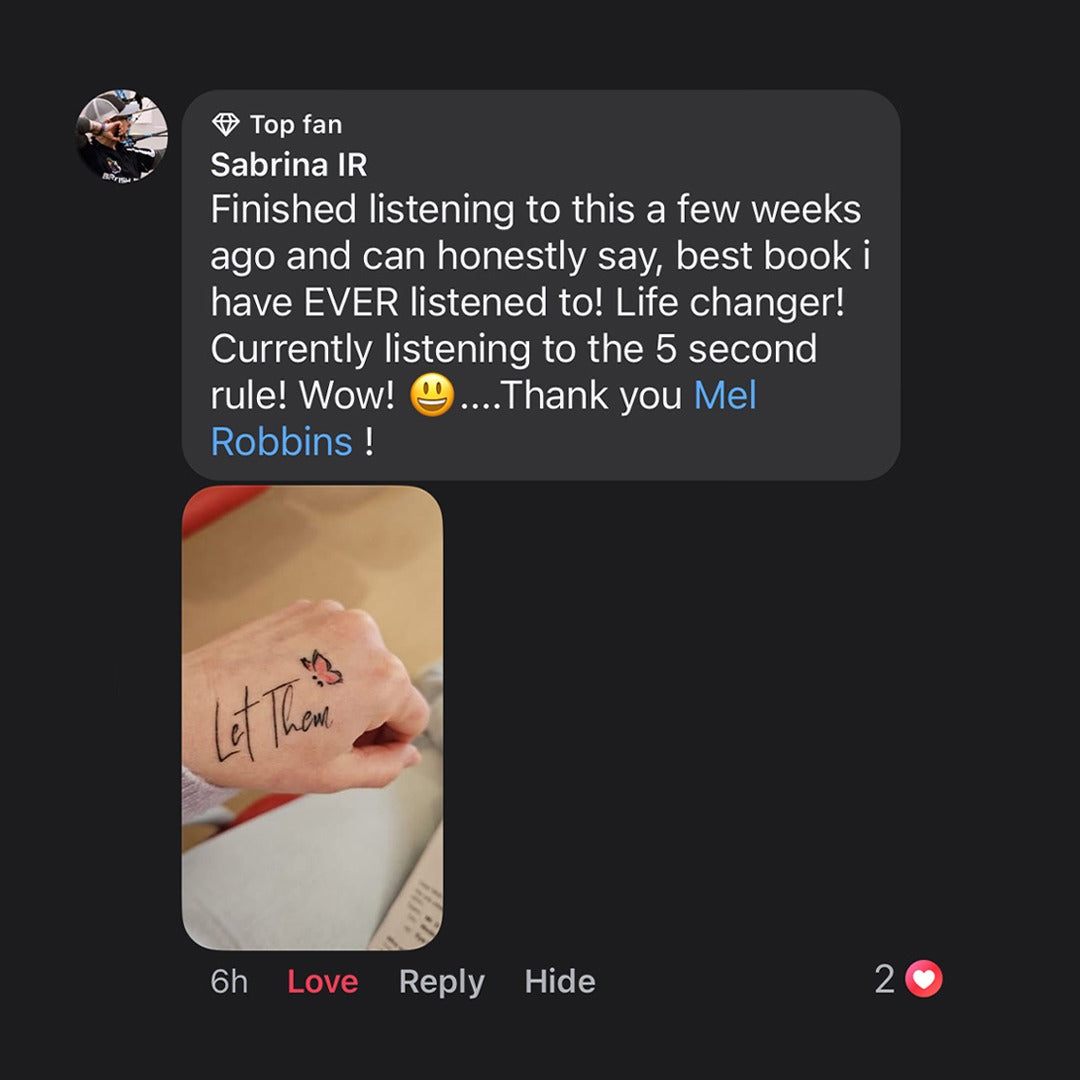Screen dimensions: 1080x1080
Task: Open Sabrina IR's profile picture
Action: click(x=122, y=136)
